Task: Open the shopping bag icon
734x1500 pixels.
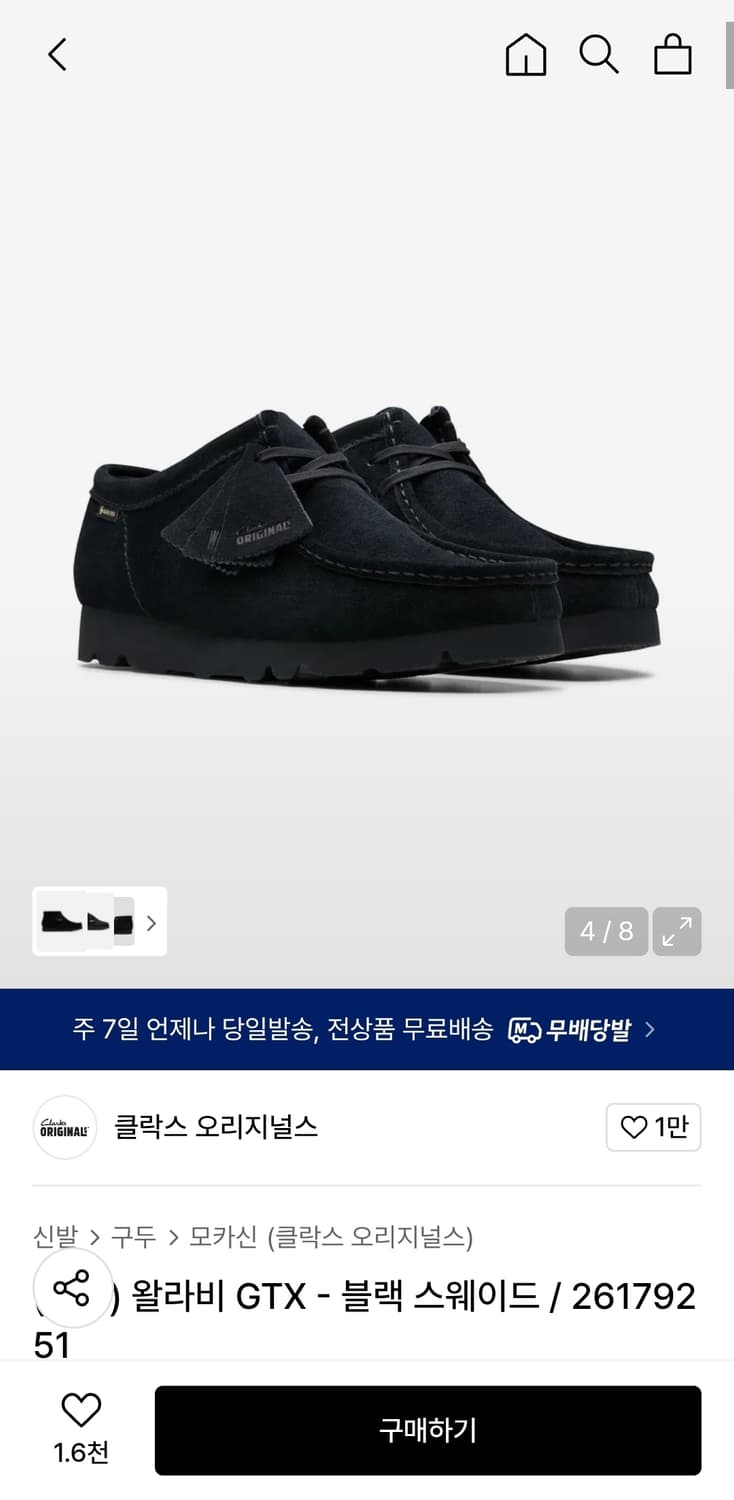Action: click(x=672, y=55)
